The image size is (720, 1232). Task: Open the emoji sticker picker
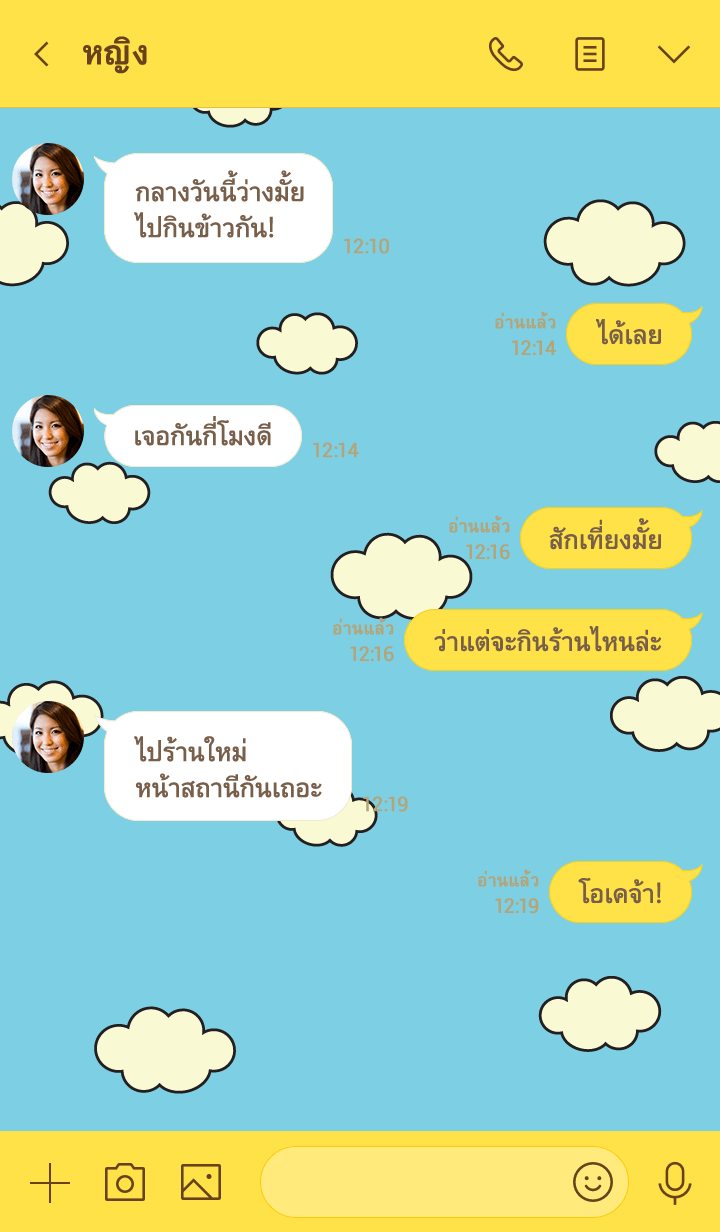592,1183
